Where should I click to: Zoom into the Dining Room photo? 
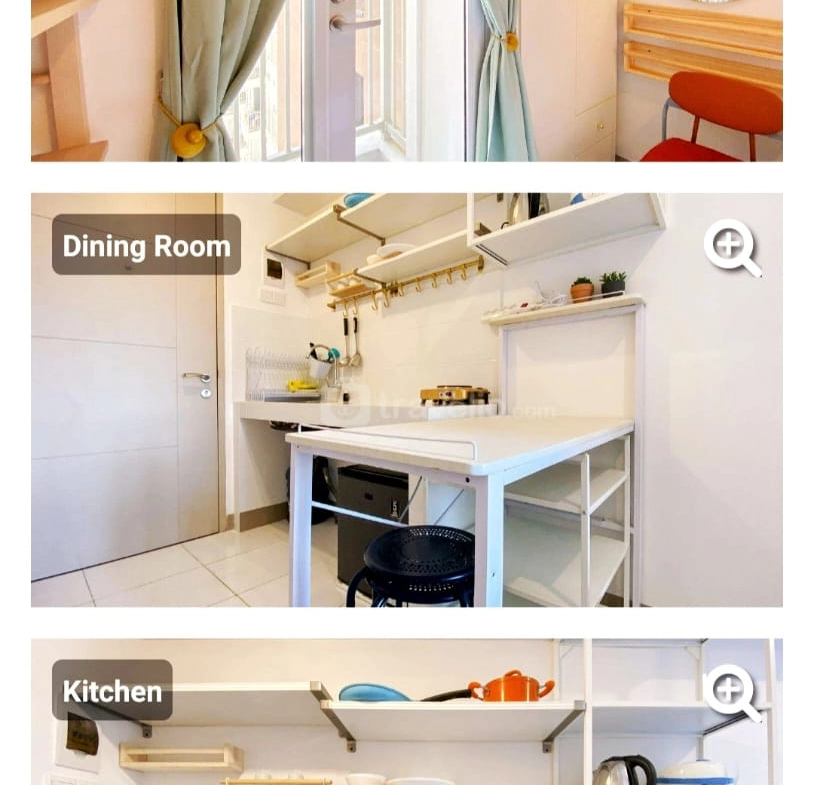(732, 247)
